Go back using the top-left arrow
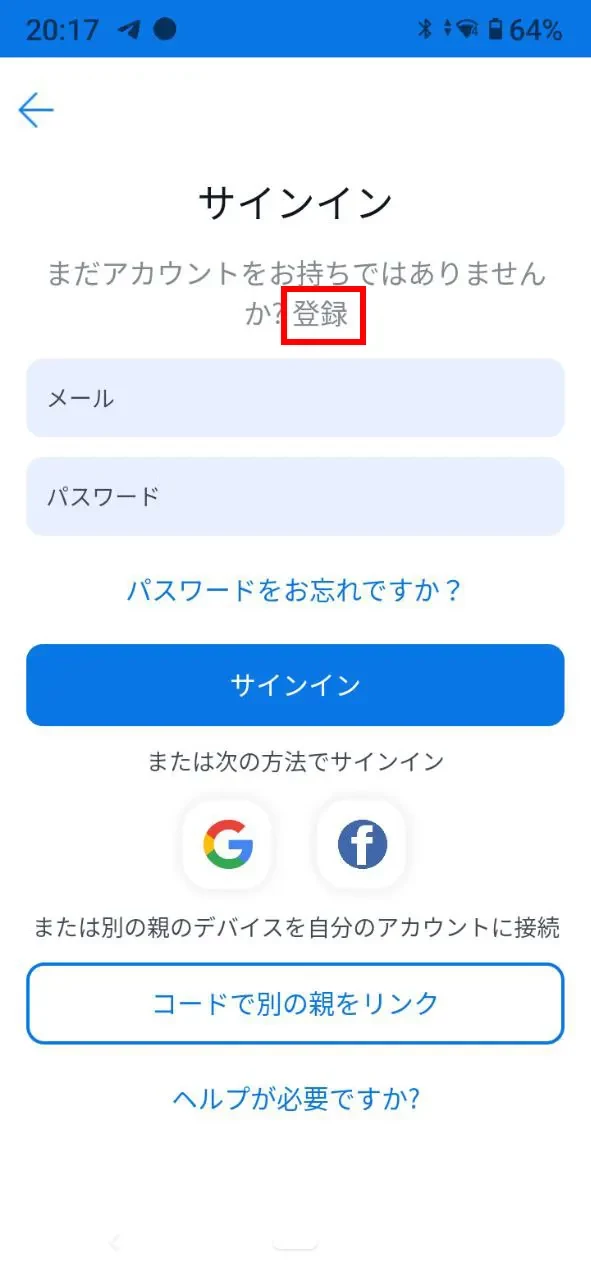 (36, 109)
